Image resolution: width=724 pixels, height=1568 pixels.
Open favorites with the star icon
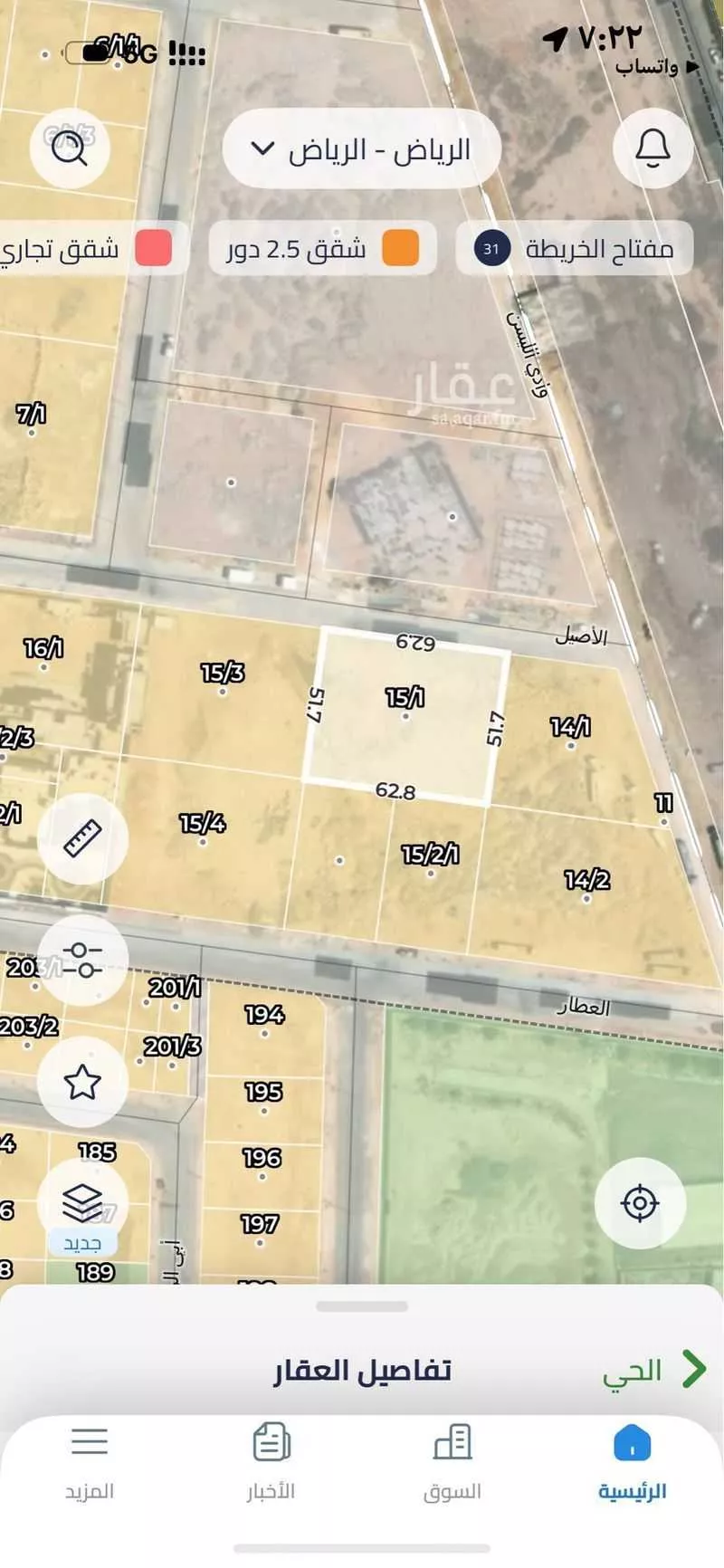click(81, 1083)
